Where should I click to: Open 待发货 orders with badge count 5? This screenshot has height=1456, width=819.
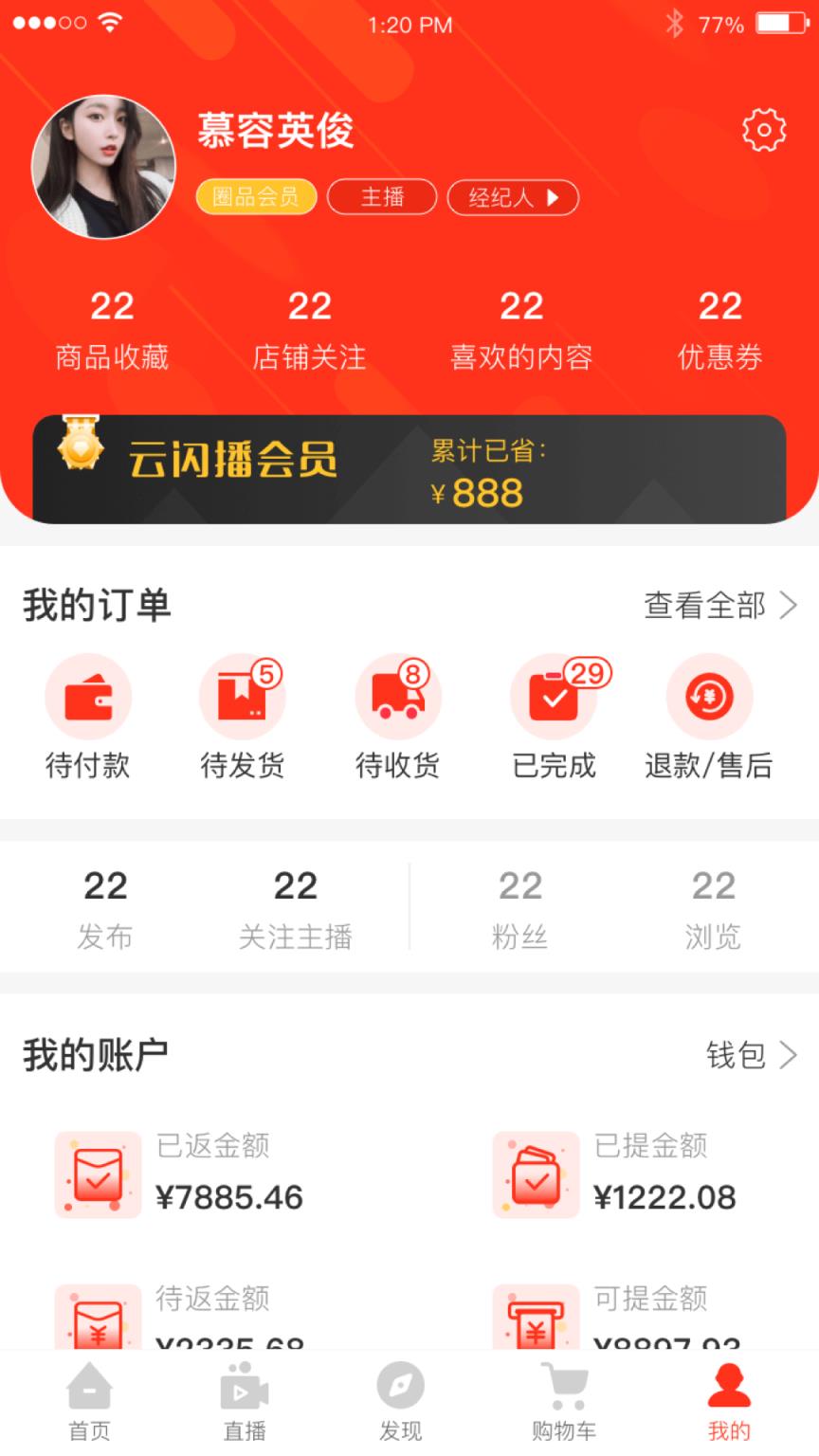[x=244, y=696]
